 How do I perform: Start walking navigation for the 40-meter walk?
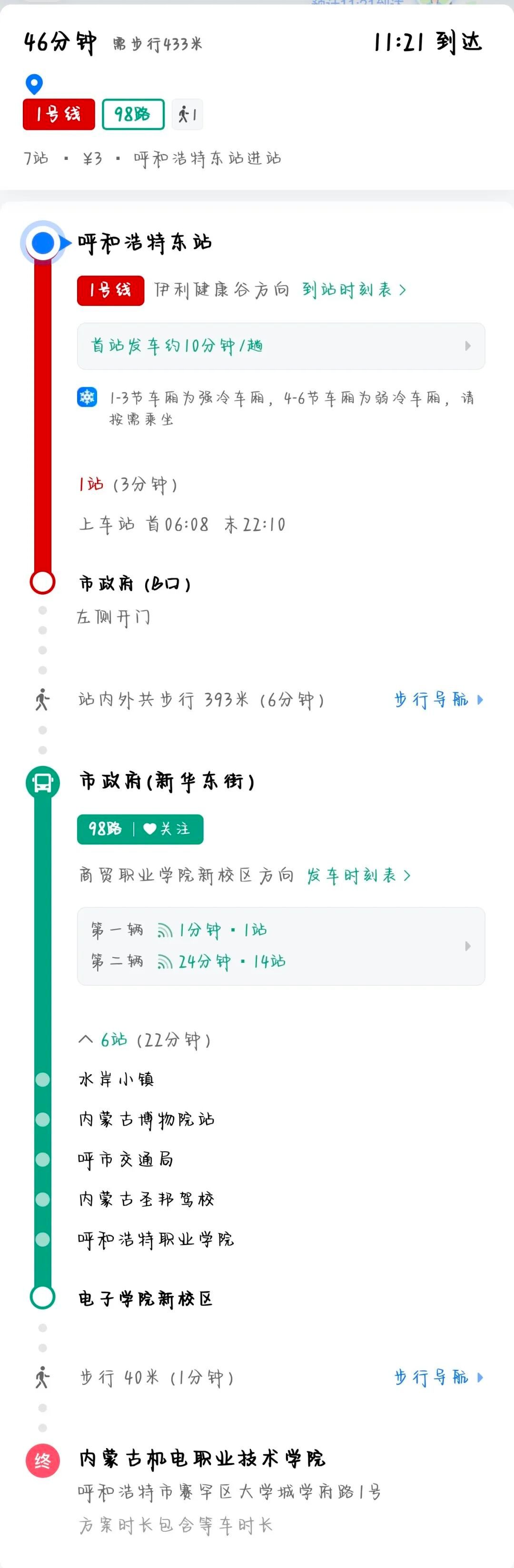(x=438, y=1377)
